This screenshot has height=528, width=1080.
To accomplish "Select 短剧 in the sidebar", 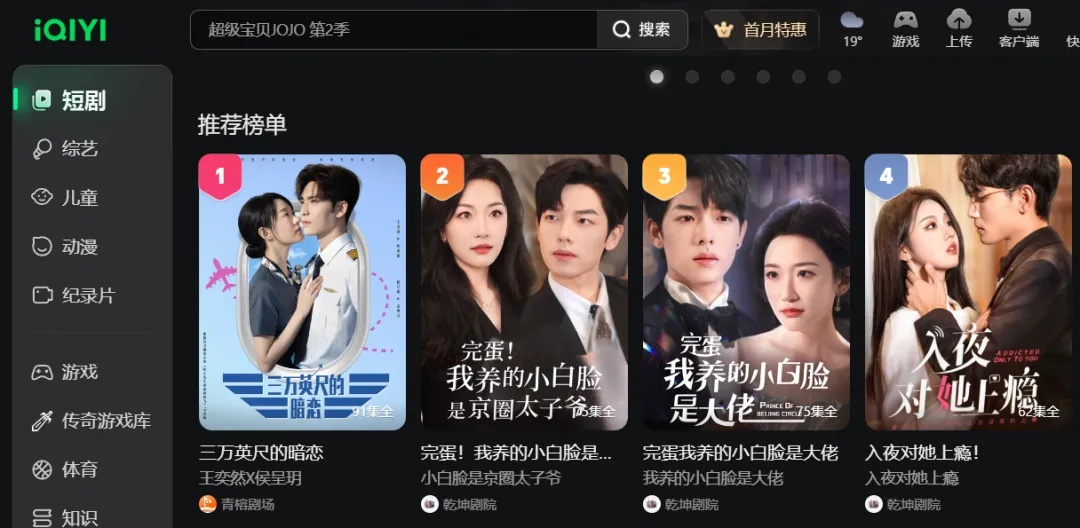I will [82, 100].
